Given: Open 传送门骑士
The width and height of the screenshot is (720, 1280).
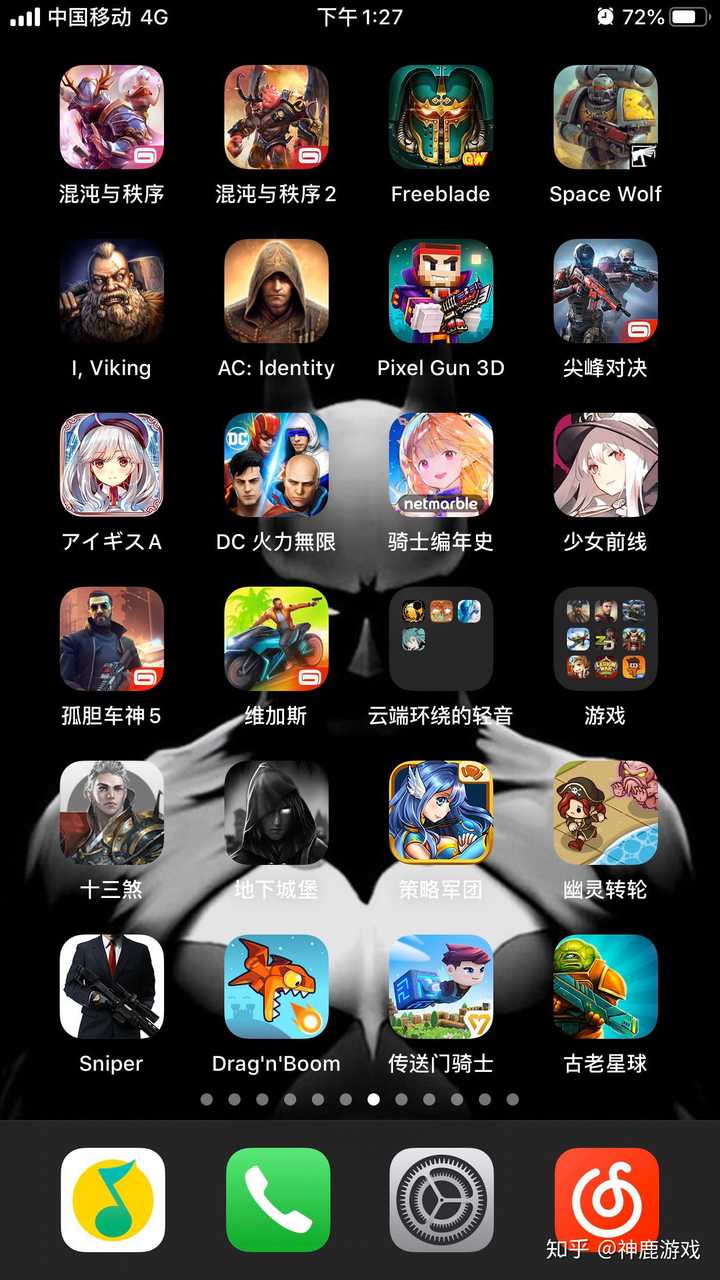Looking at the screenshot, I should (441, 985).
